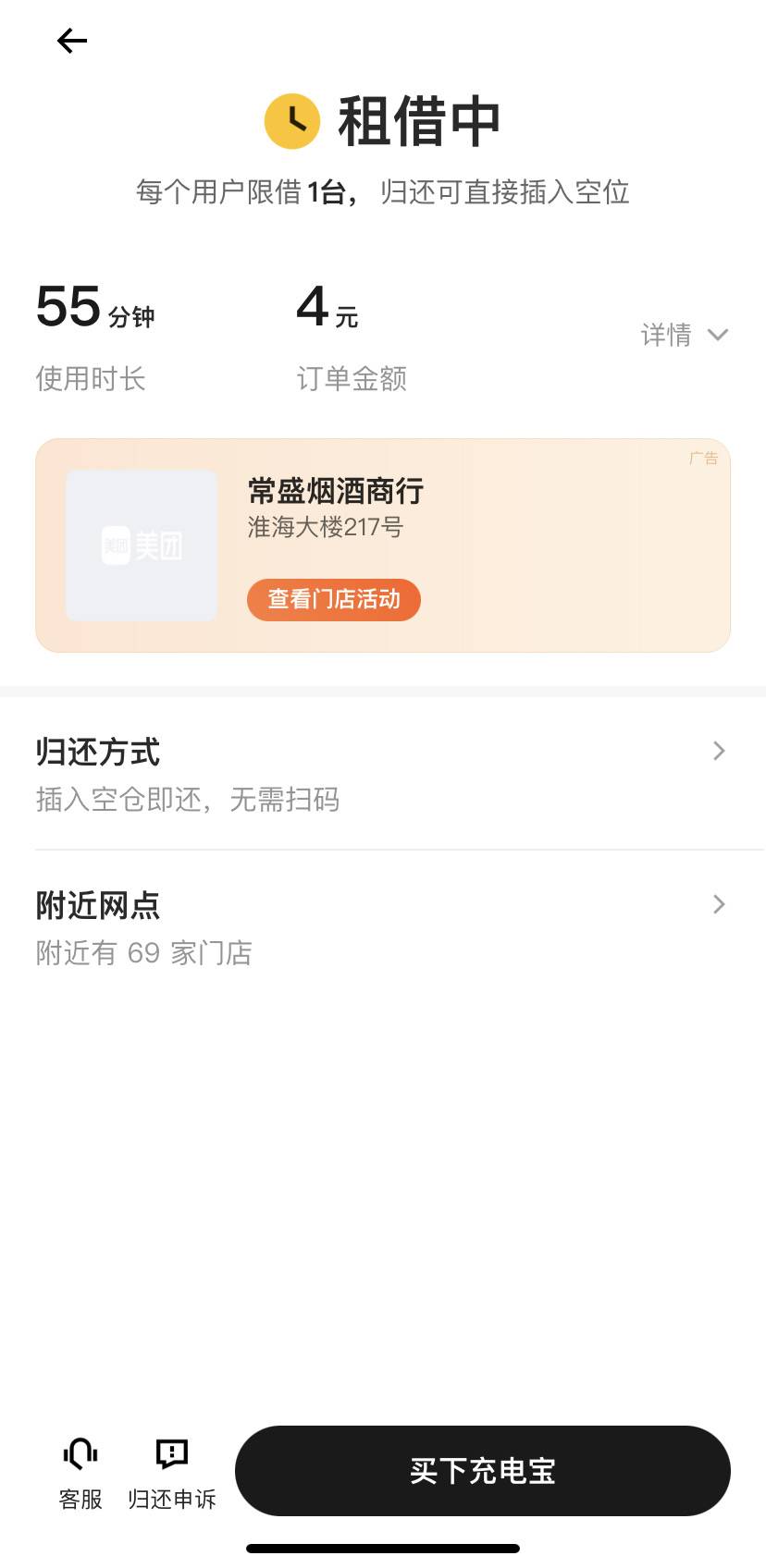This screenshot has width=766, height=1568.
Task: View 附近网点 nearby stores
Action: pyautogui.click(x=381, y=927)
